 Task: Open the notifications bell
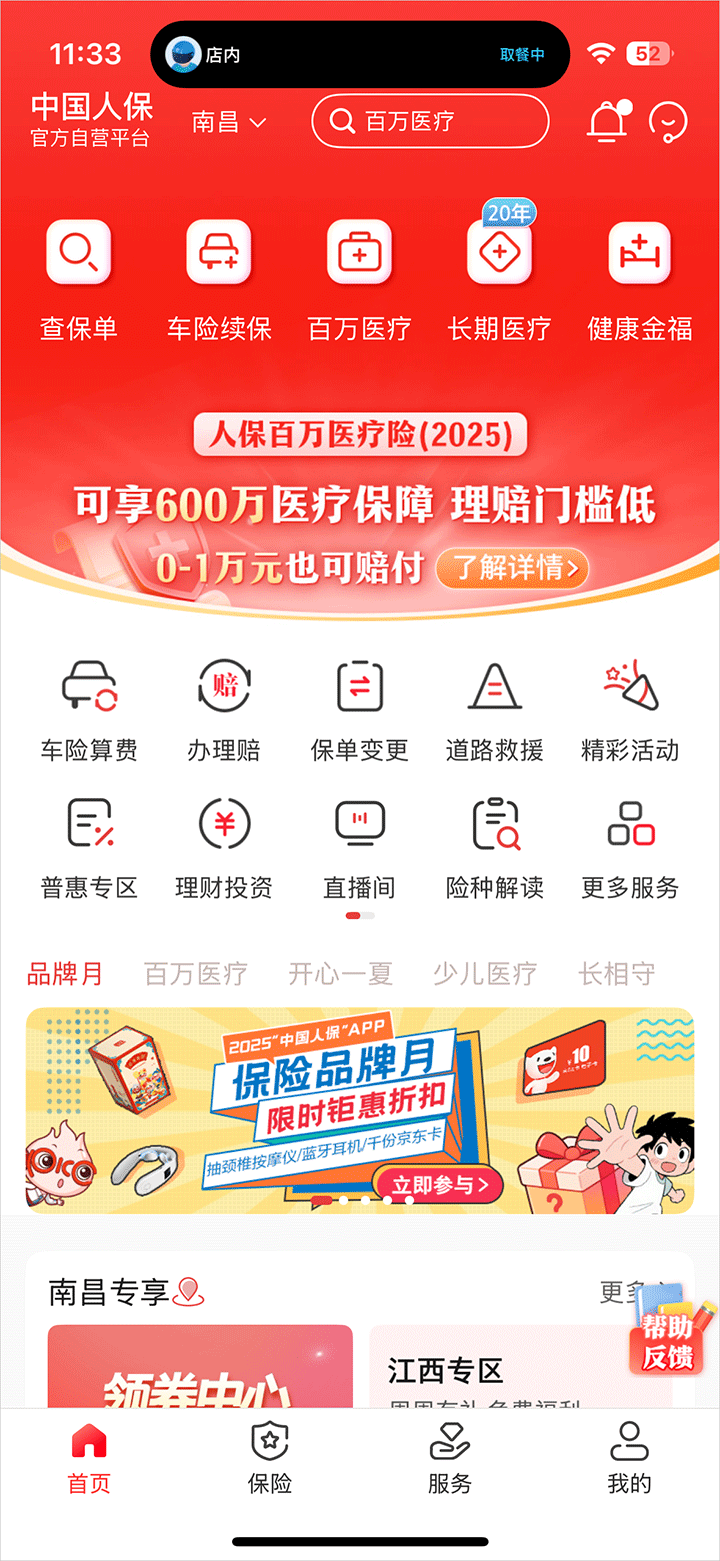pos(606,122)
